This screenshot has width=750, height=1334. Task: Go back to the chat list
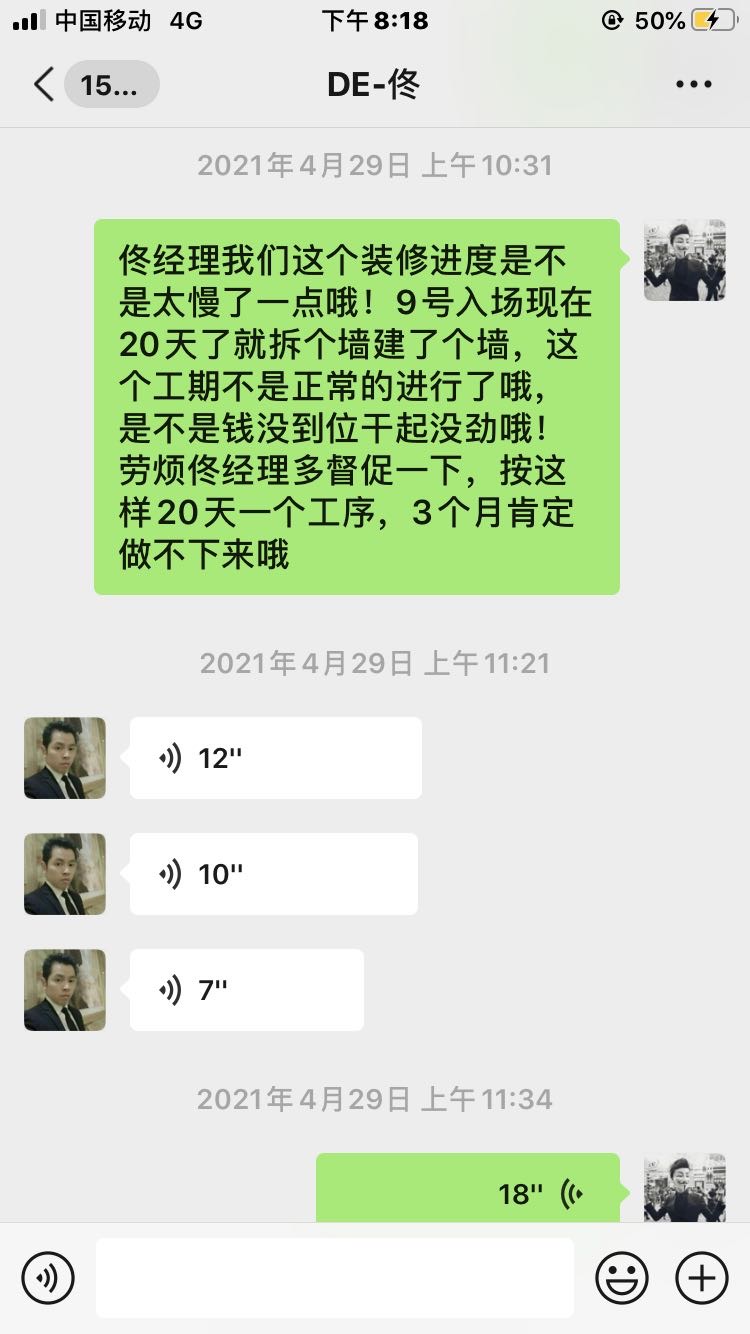[45, 85]
